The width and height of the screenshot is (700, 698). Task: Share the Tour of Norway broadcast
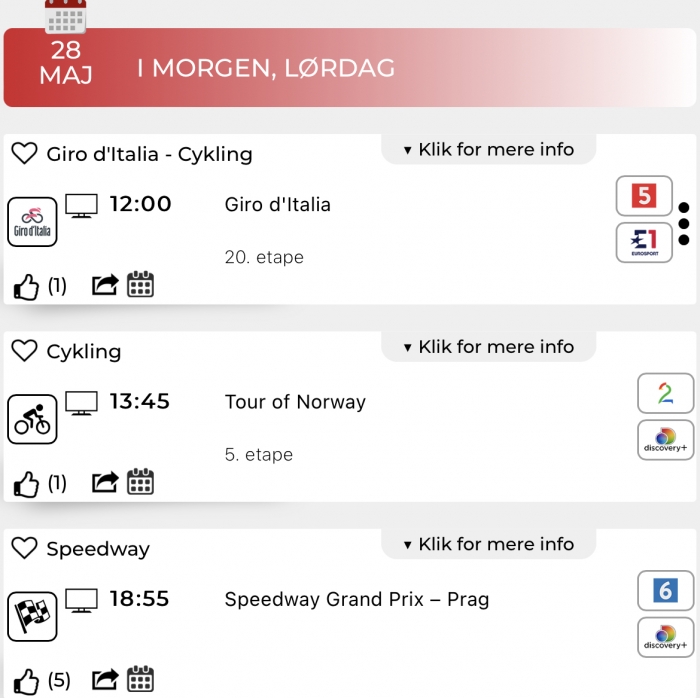[104, 483]
